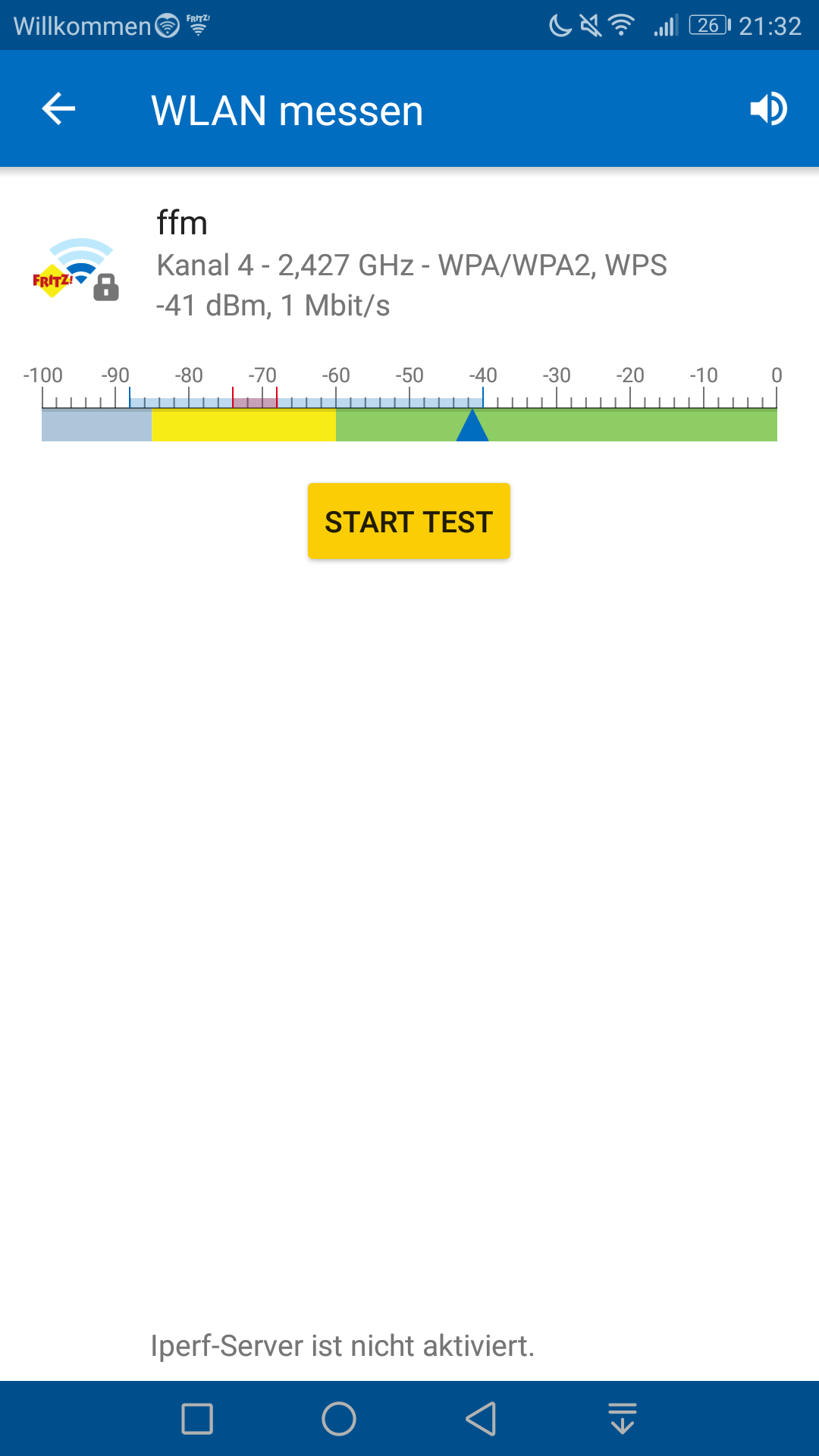Image resolution: width=819 pixels, height=1456 pixels.
Task: Start the WLAN test
Action: [x=409, y=522]
